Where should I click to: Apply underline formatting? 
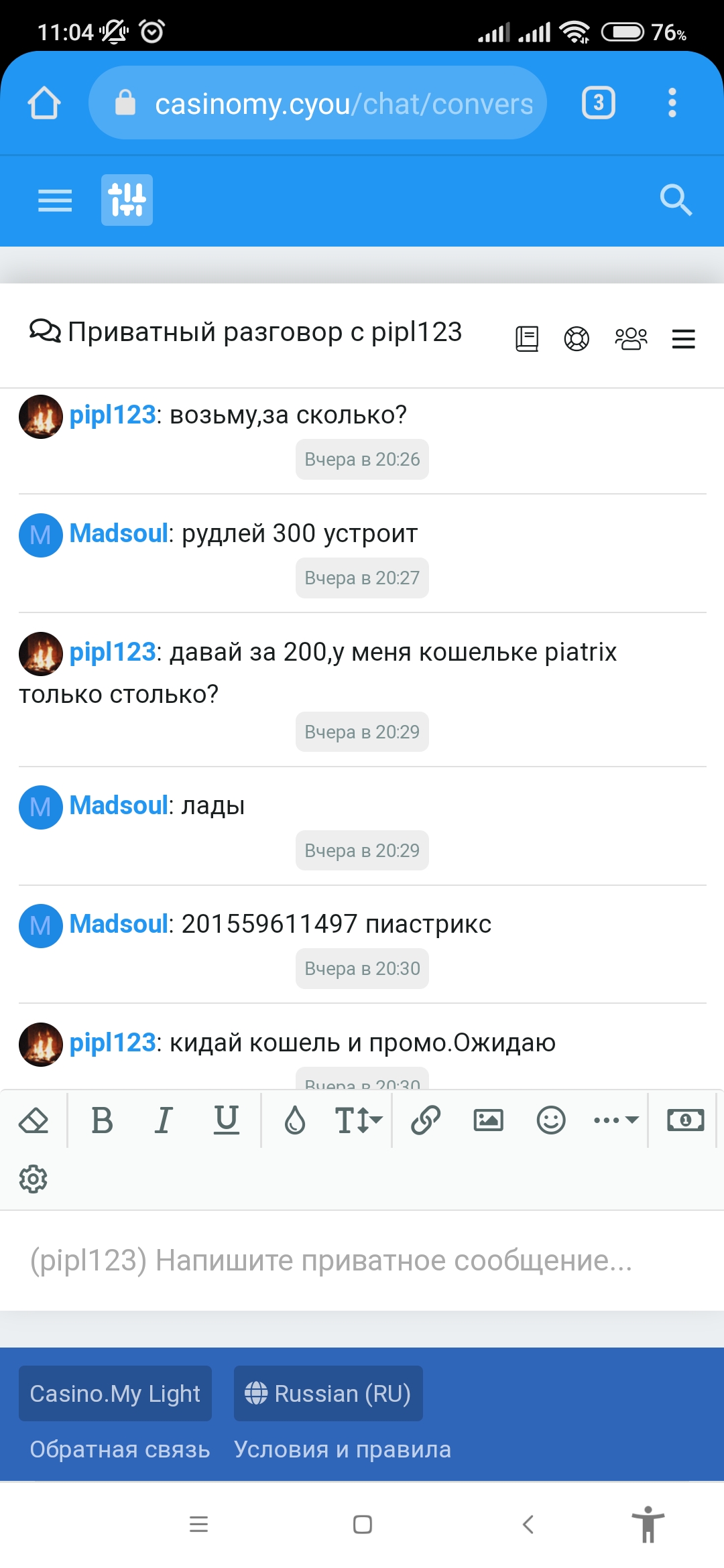tap(227, 1120)
